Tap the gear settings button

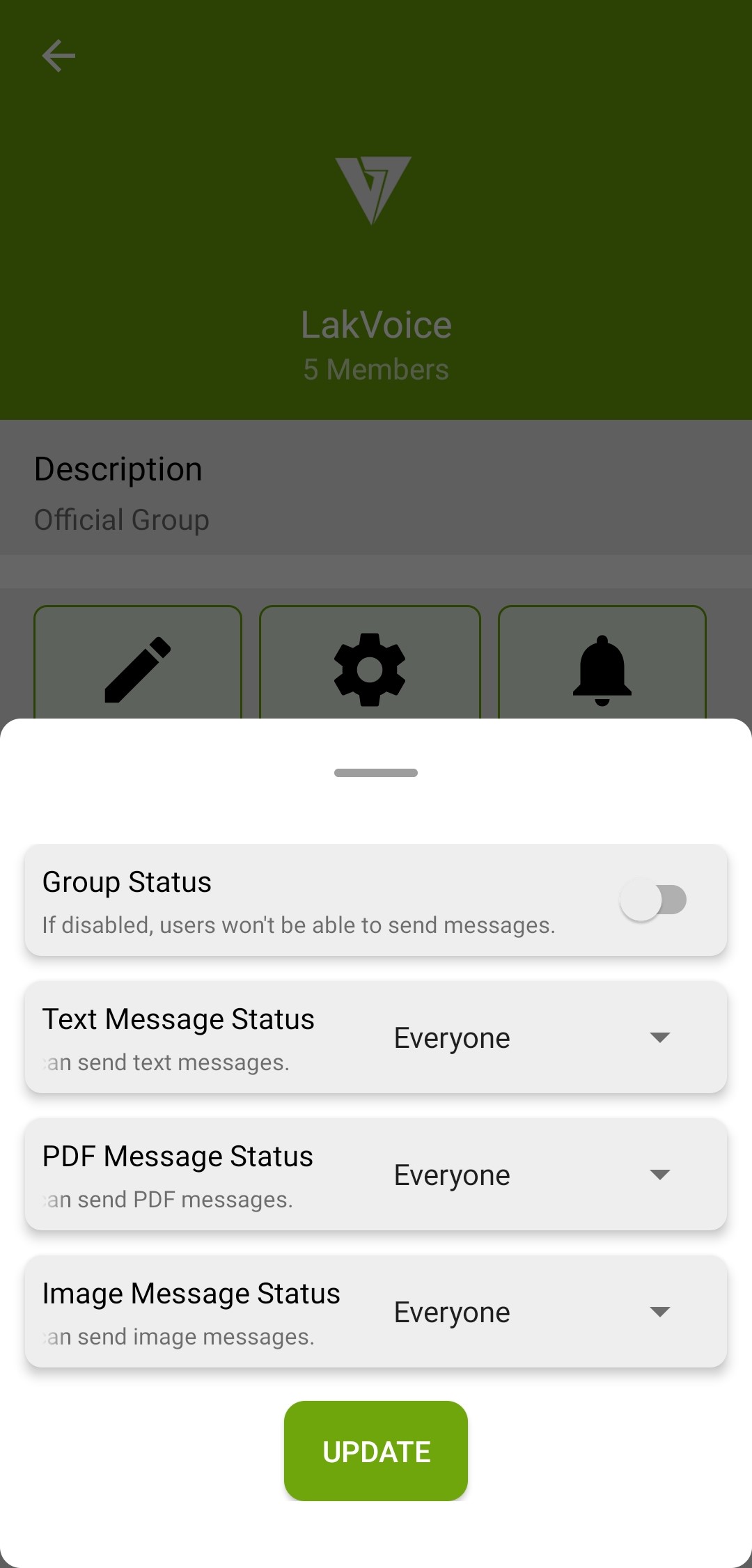point(370,668)
